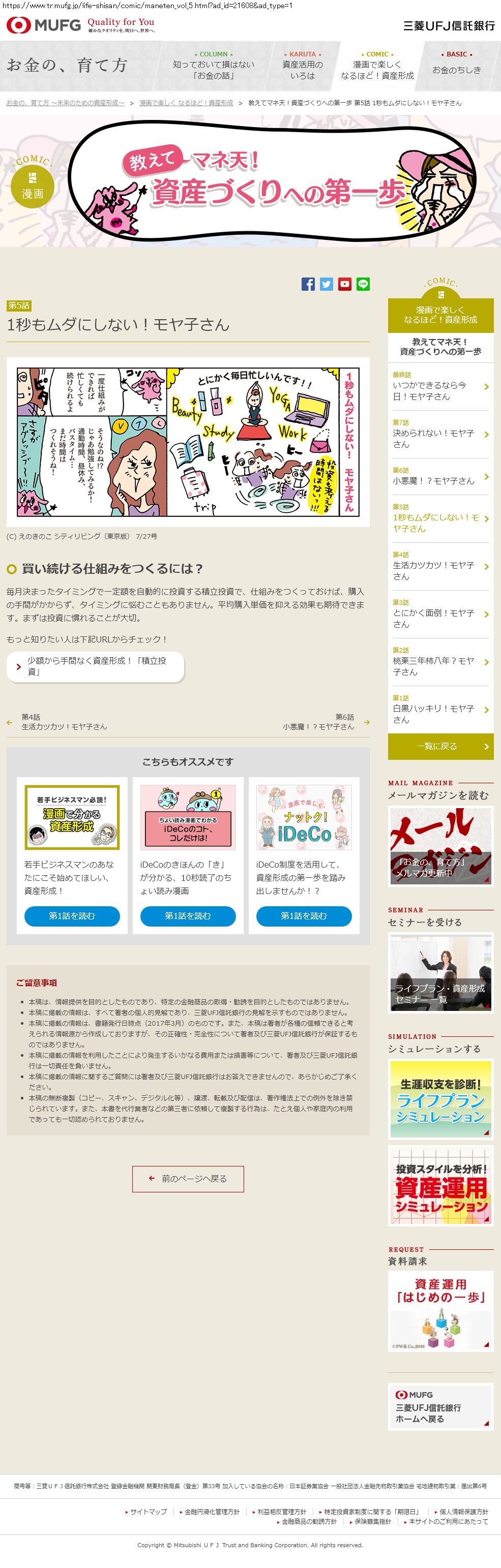The height and width of the screenshot is (1568, 501).
Task: Open 最終話 いつかできるなら今日 in sidebar
Action: pos(440,386)
